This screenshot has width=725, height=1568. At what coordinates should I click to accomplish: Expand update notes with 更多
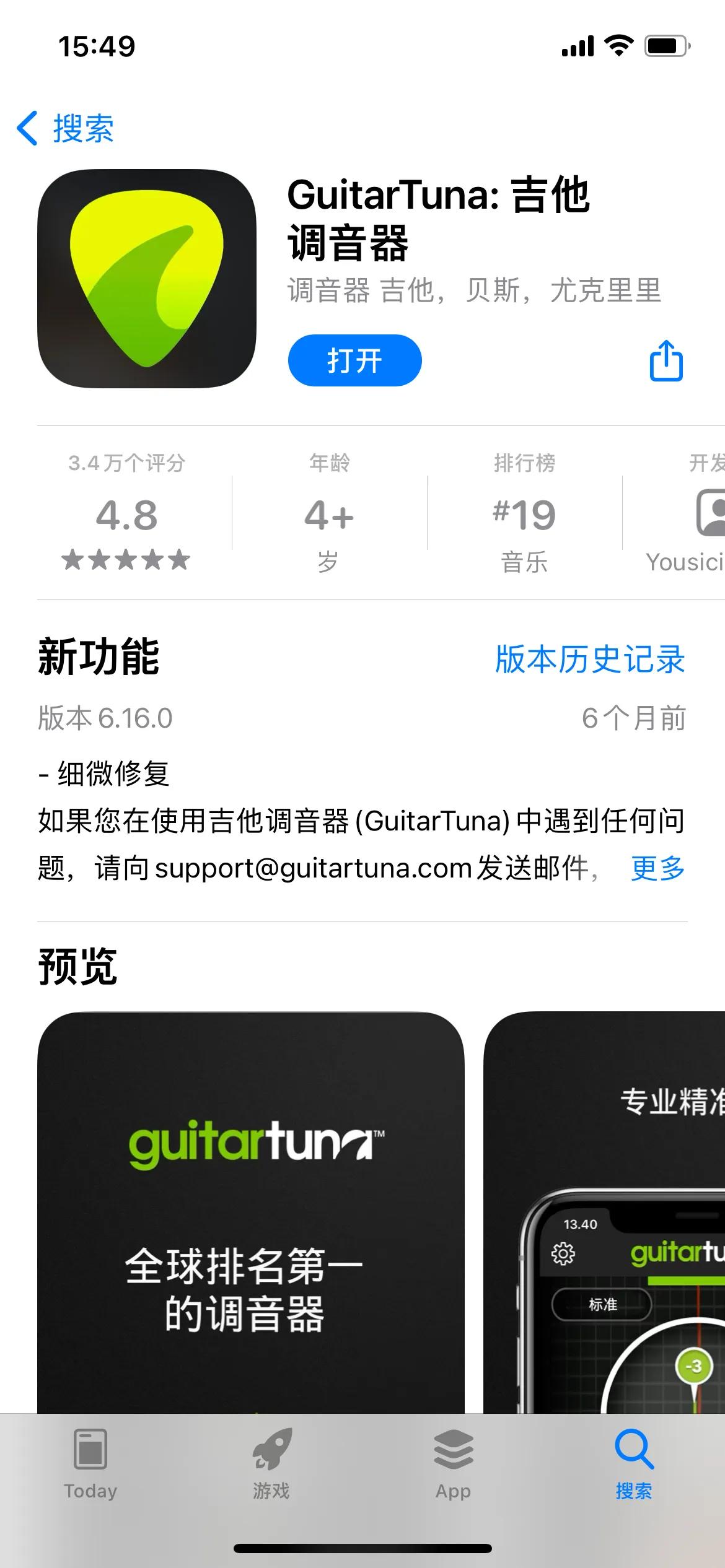coord(657,868)
